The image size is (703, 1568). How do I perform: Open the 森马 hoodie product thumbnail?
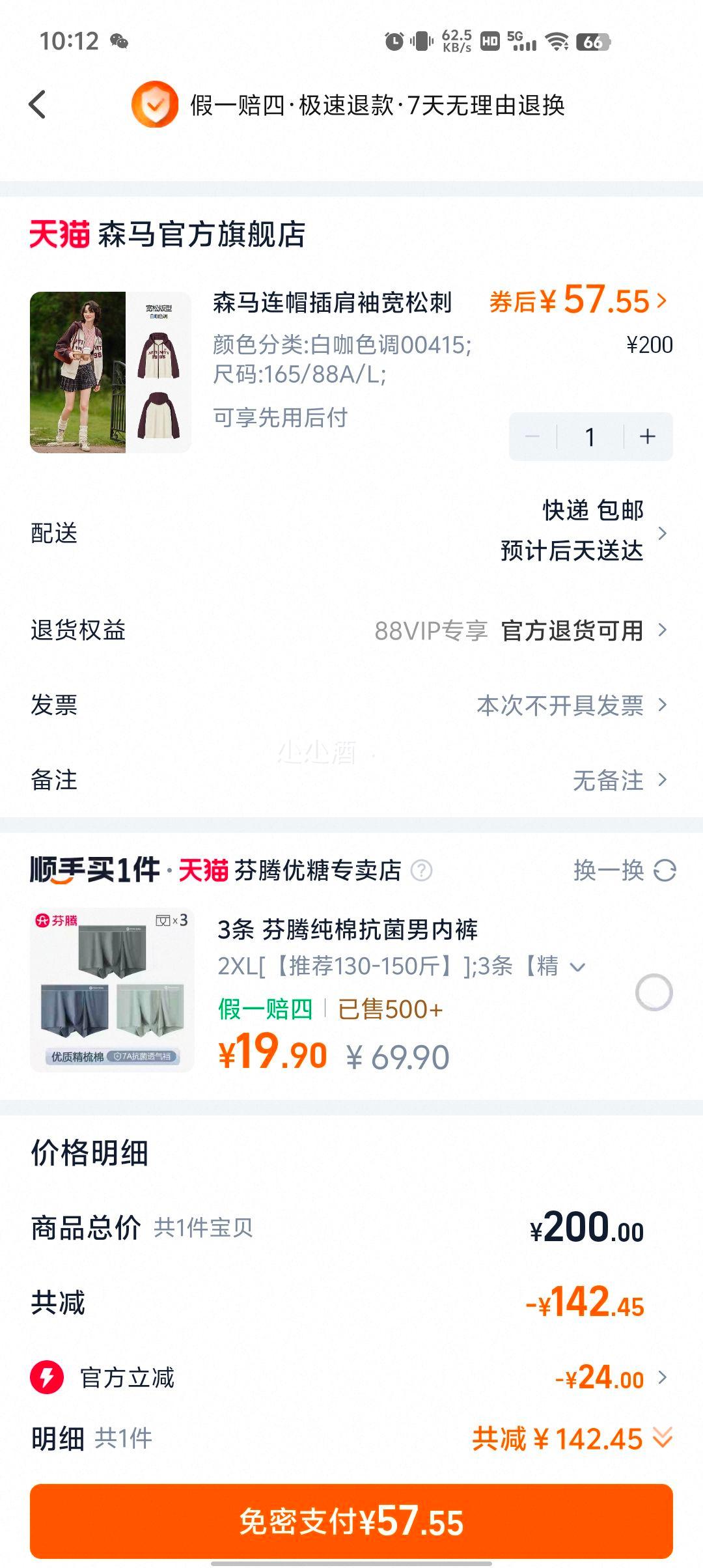click(111, 372)
